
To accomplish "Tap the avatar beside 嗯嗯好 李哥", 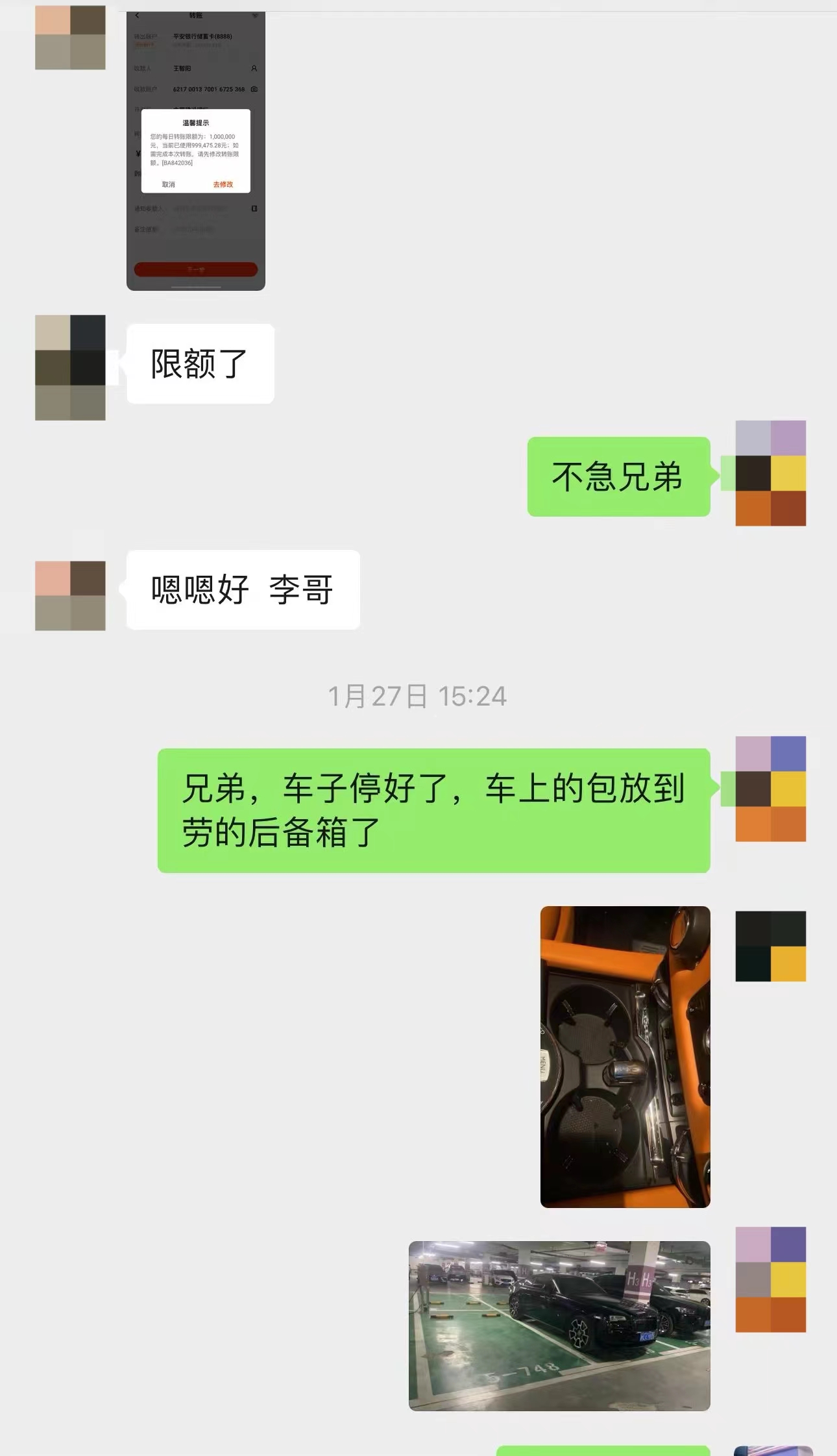I will point(70,595).
